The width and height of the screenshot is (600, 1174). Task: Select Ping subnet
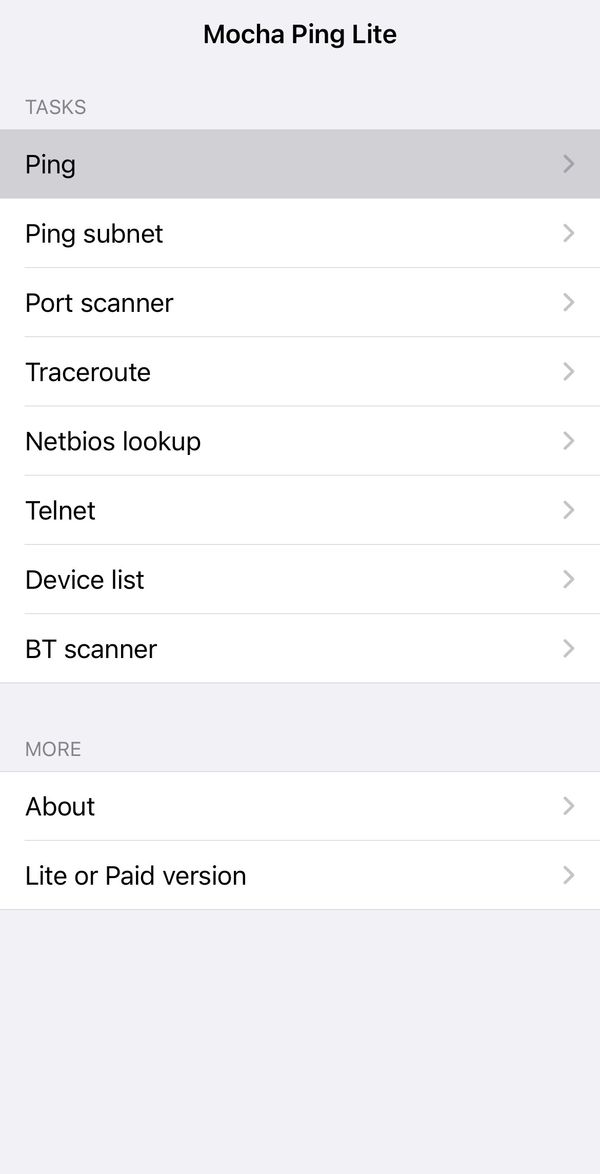[x=300, y=234]
